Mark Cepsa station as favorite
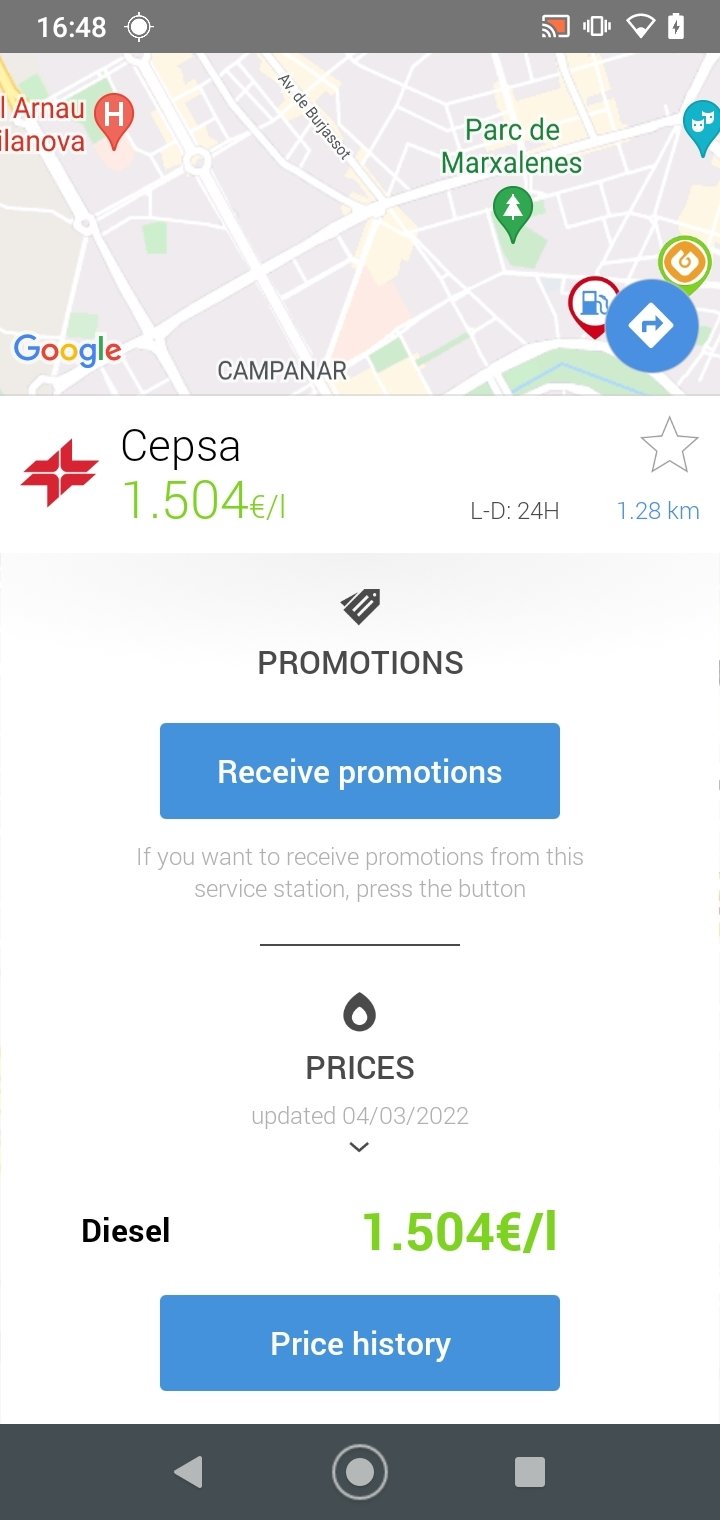Screen dimensions: 720x1520 click(x=669, y=446)
